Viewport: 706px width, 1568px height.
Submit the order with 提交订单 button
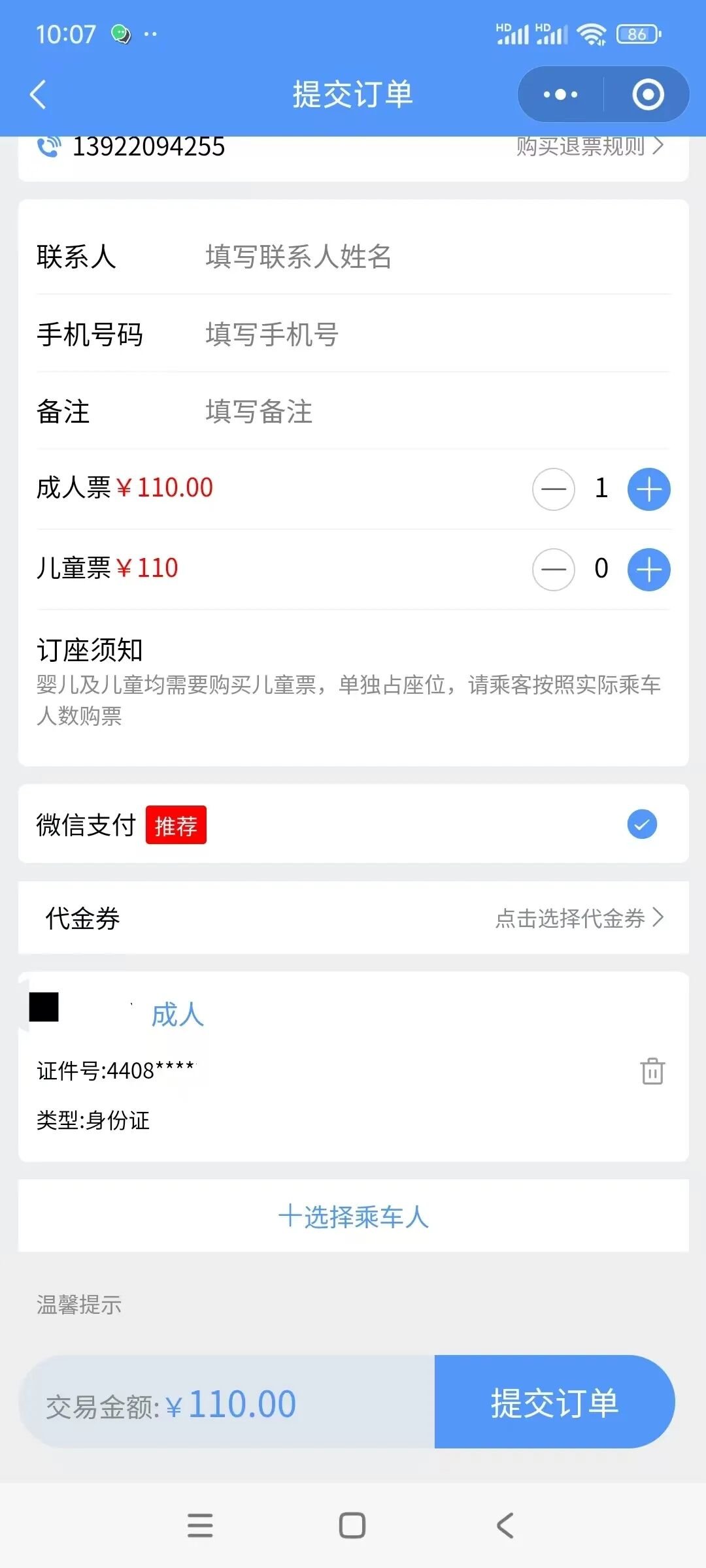(x=554, y=1402)
